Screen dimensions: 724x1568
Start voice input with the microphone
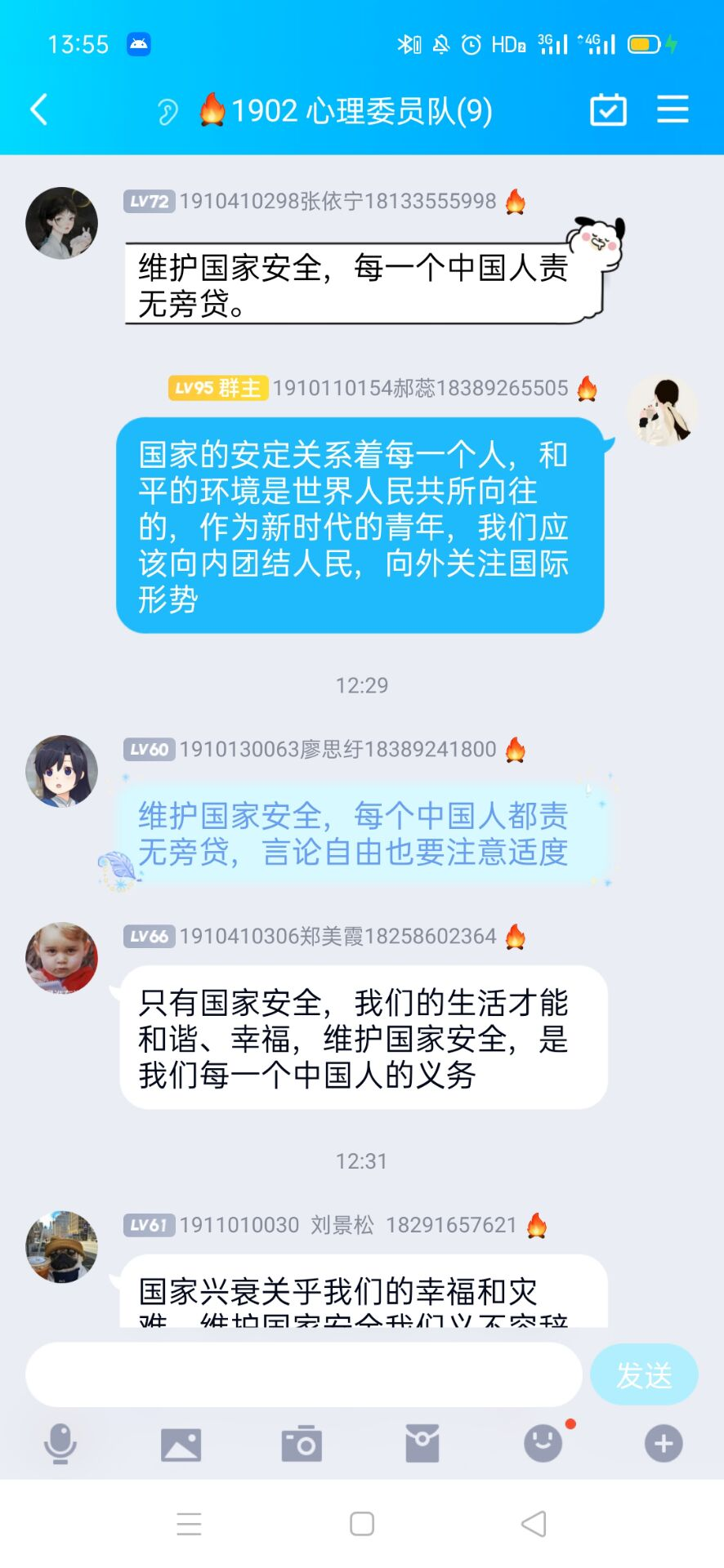tap(60, 1444)
